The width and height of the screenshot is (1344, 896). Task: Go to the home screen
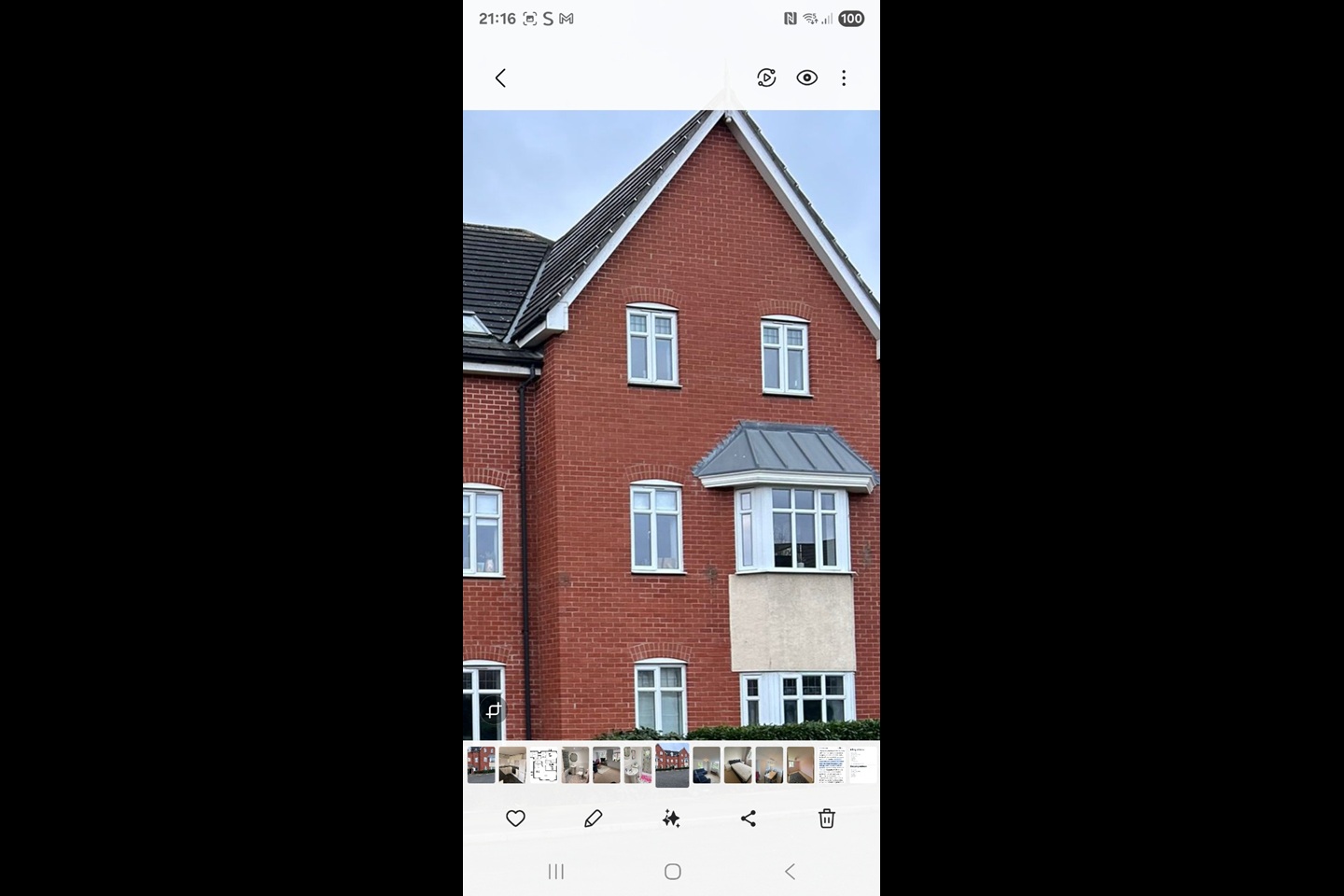click(x=672, y=872)
